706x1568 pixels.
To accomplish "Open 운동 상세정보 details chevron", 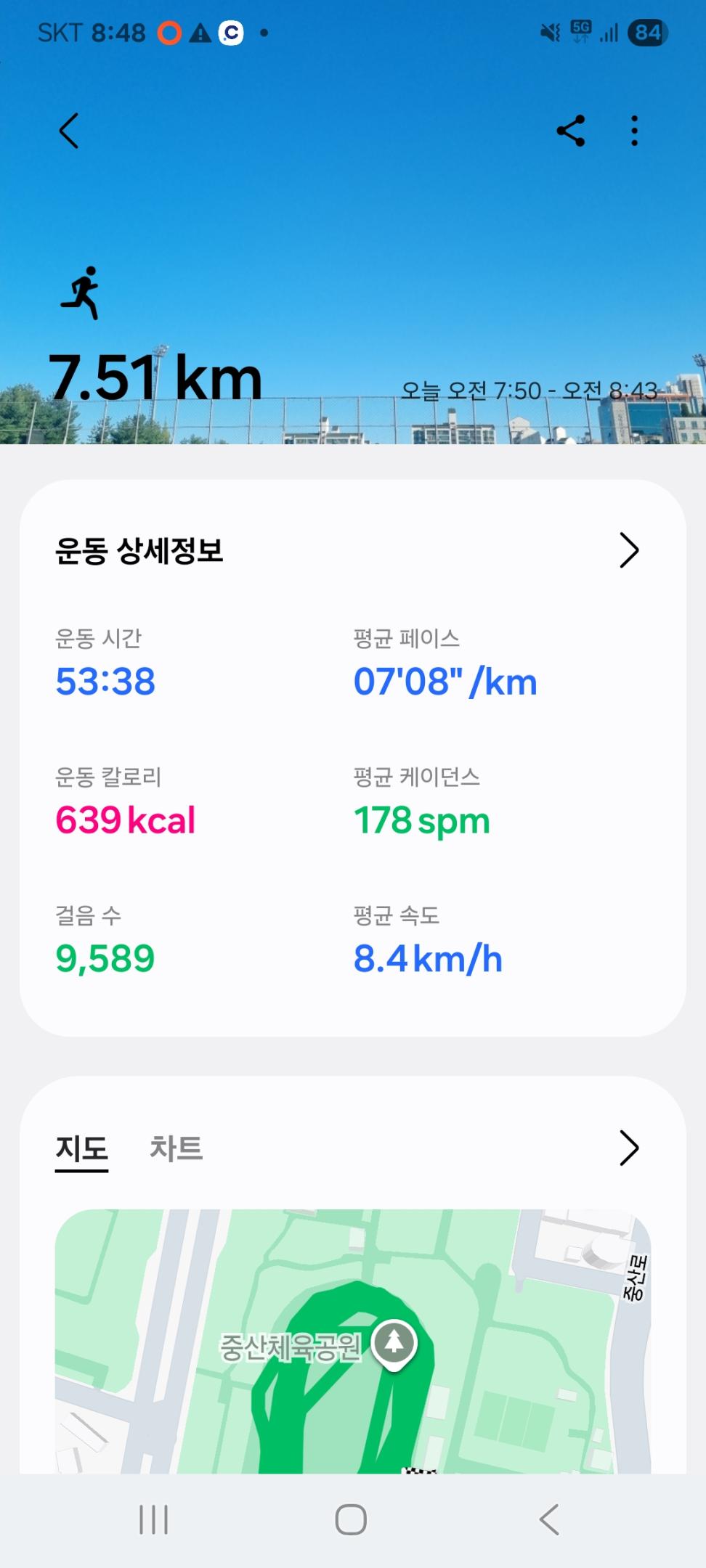I will point(628,550).
